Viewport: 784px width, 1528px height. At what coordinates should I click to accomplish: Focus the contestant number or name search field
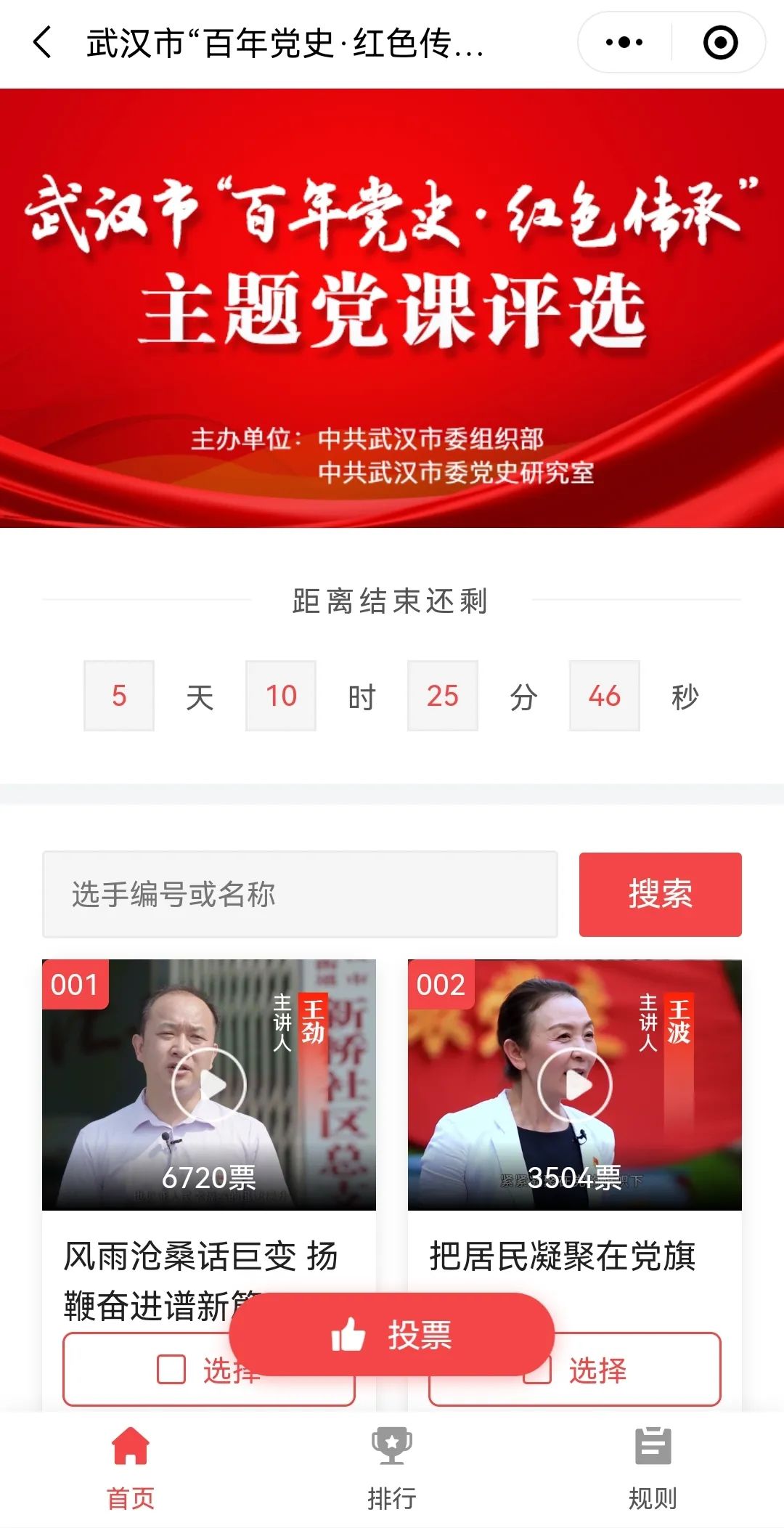click(300, 894)
